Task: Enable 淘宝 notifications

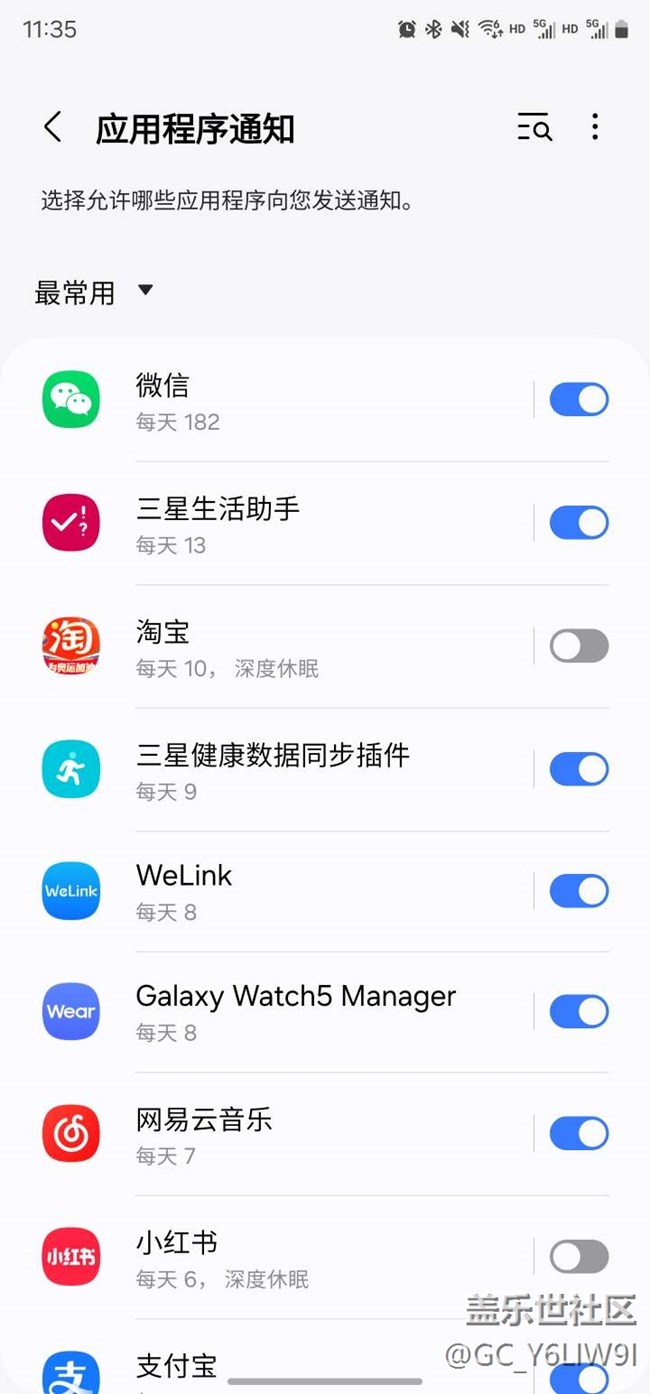Action: (578, 646)
